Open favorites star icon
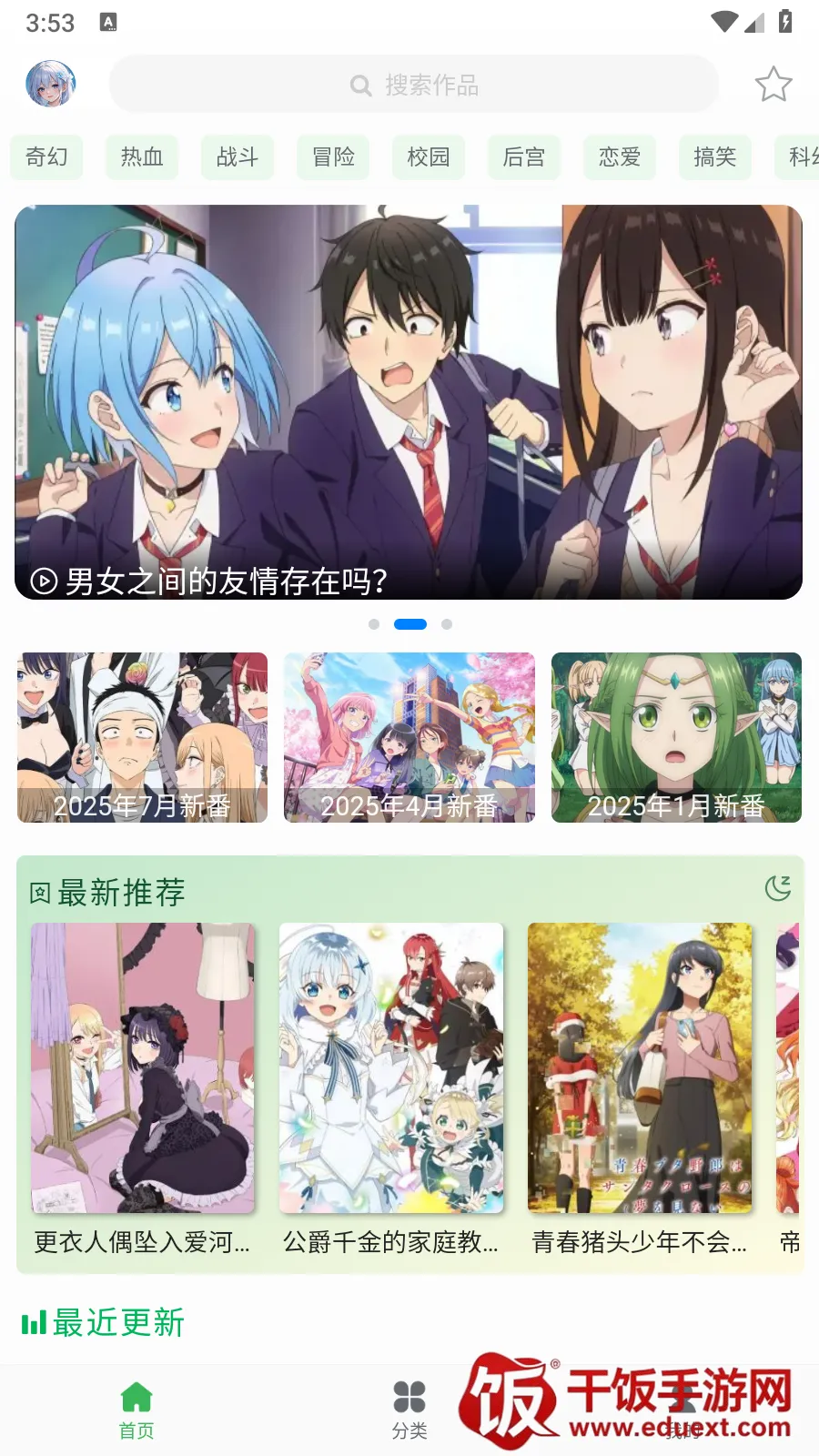Viewport: 819px width, 1456px height. 773,85
